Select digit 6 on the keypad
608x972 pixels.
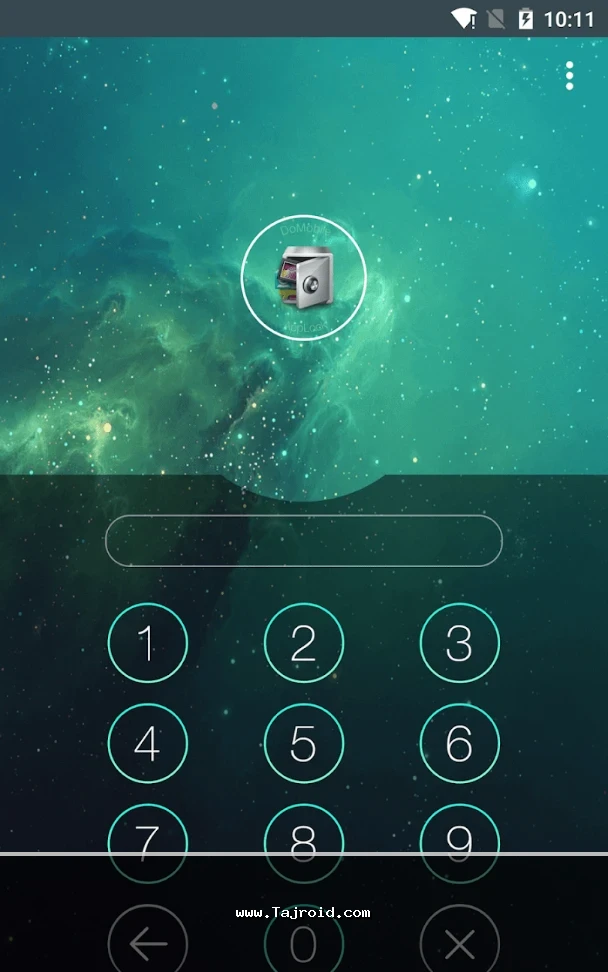pos(459,743)
